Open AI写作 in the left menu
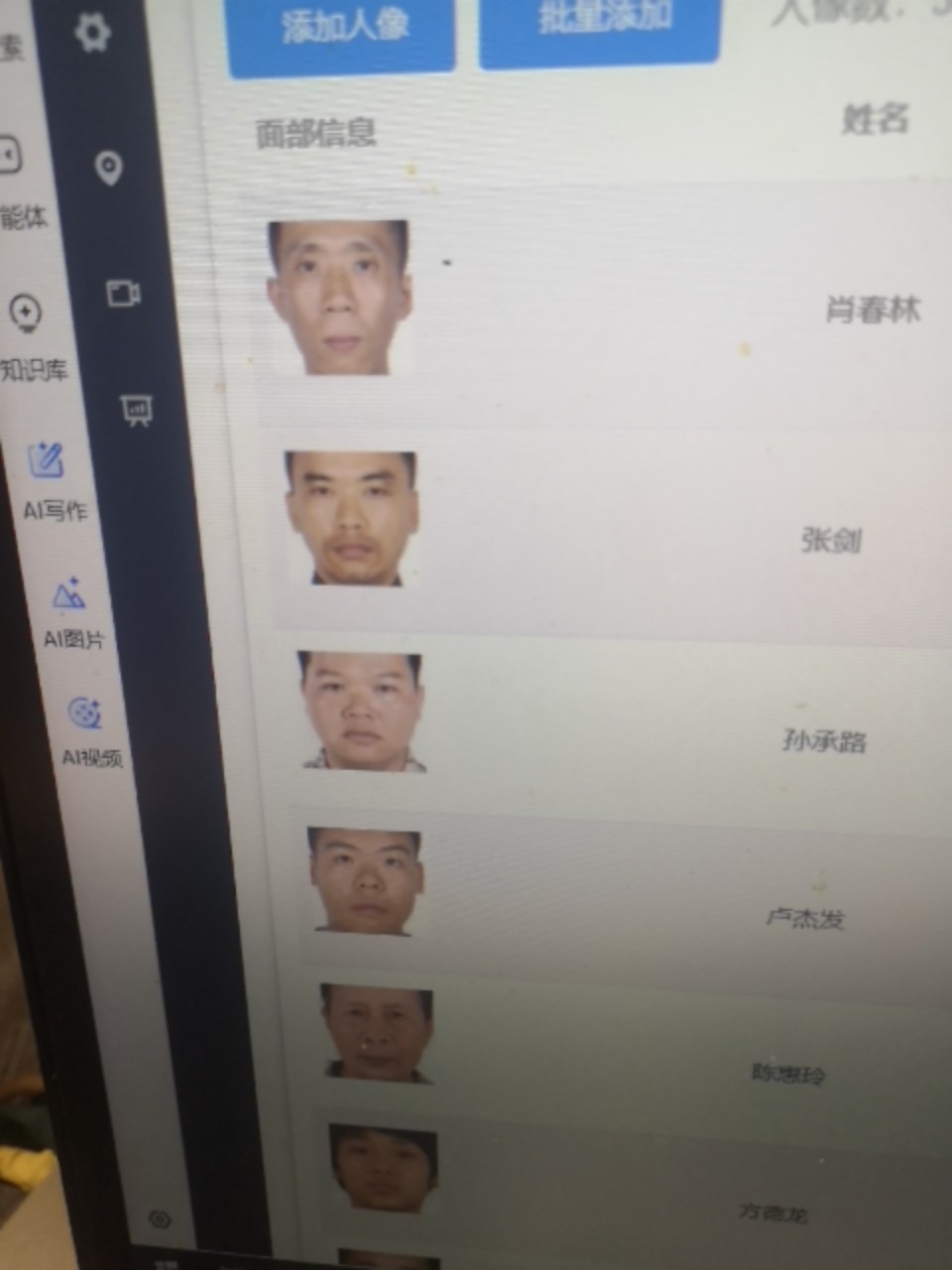This screenshot has width=952, height=1270. tap(50, 480)
